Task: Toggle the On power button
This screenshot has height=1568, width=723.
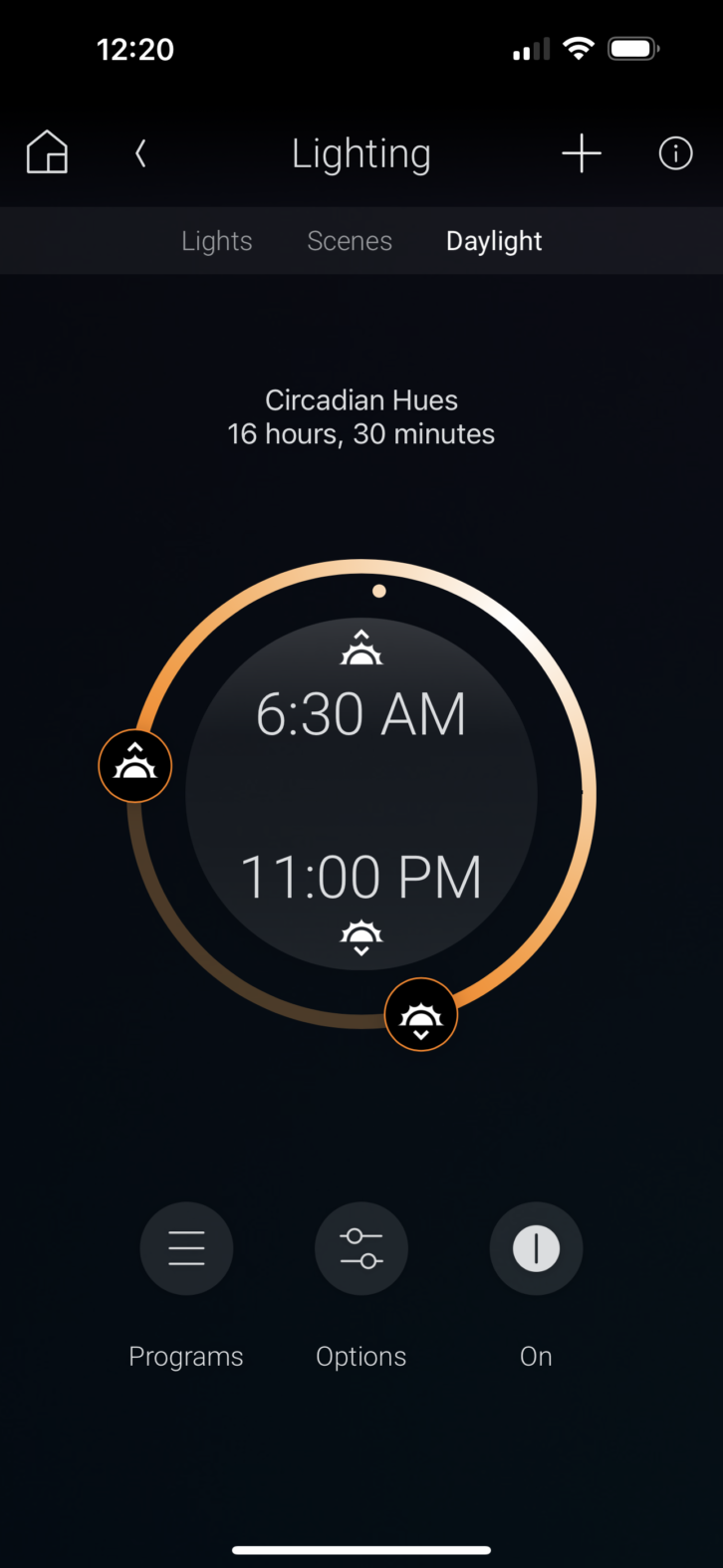Action: click(536, 1248)
